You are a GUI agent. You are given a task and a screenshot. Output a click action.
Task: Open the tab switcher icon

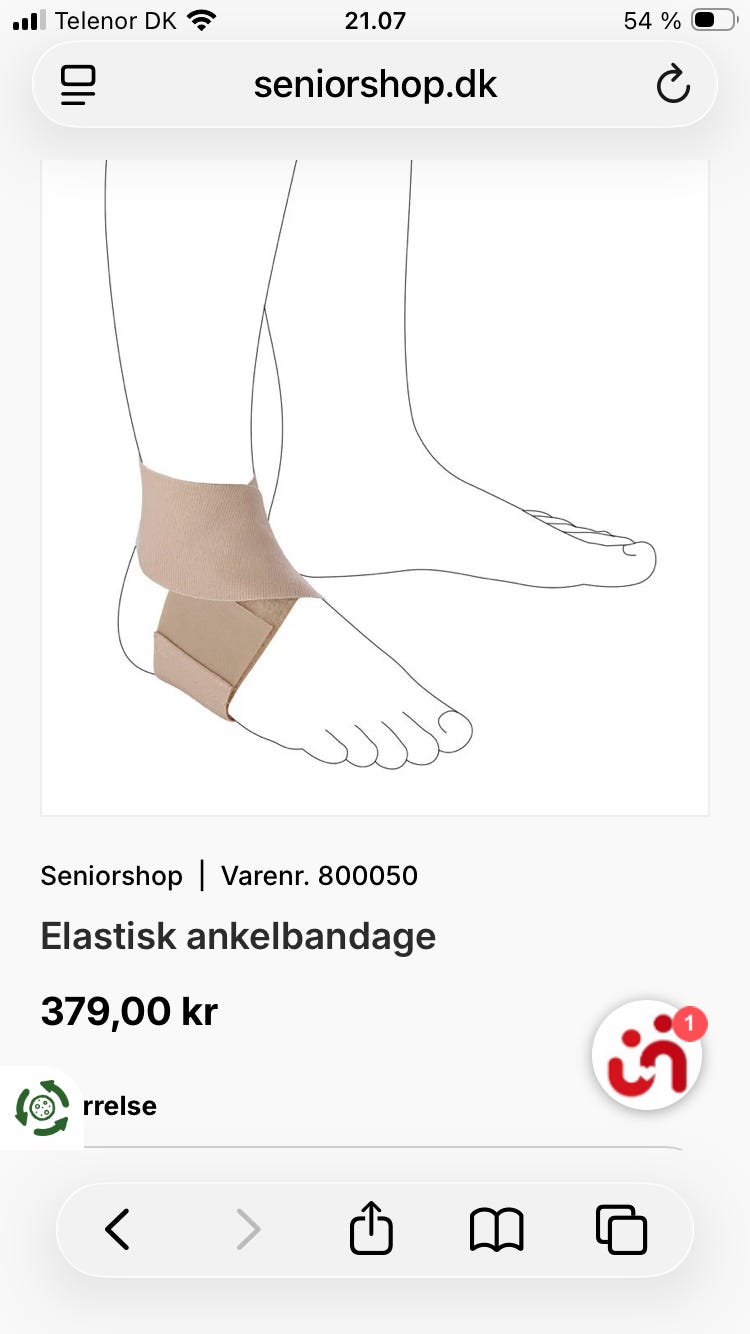click(621, 1229)
